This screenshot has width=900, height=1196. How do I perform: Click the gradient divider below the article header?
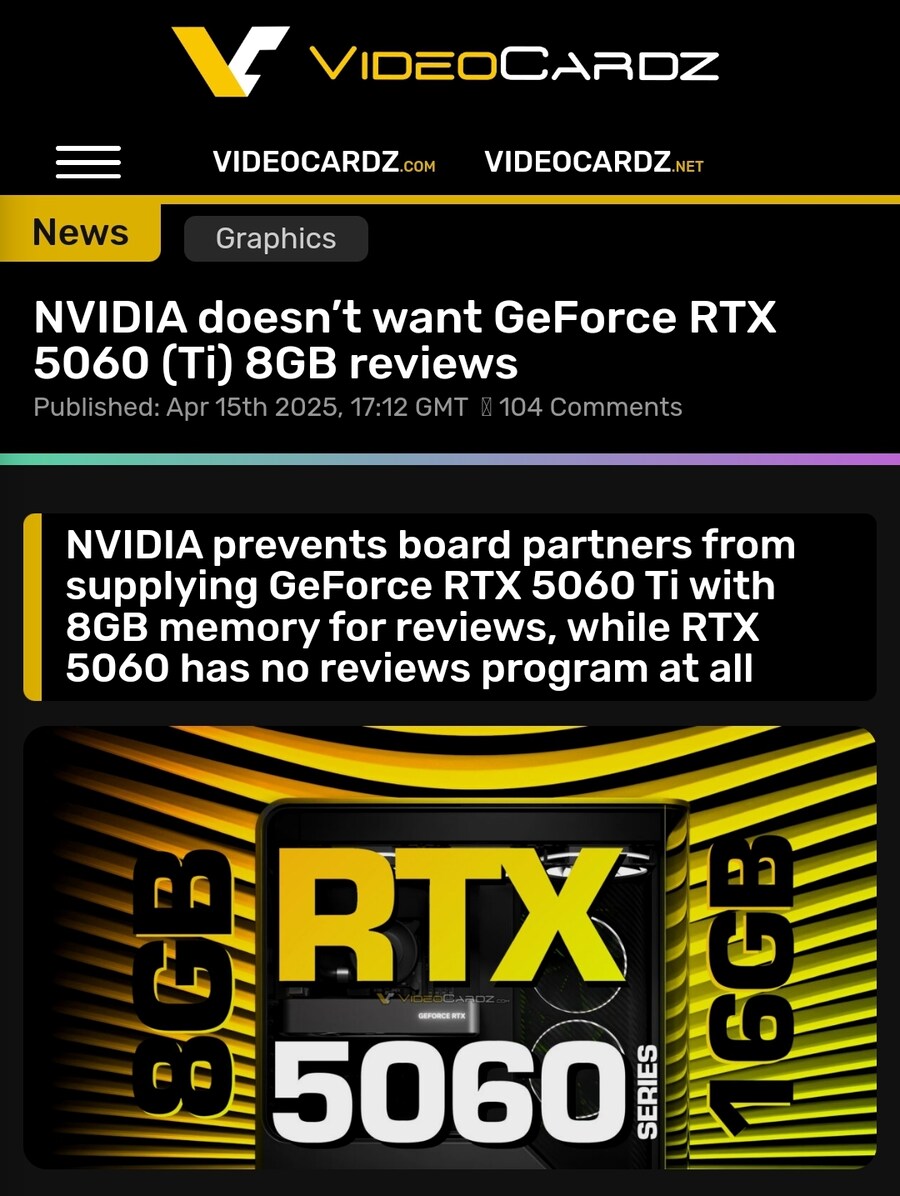(450, 454)
